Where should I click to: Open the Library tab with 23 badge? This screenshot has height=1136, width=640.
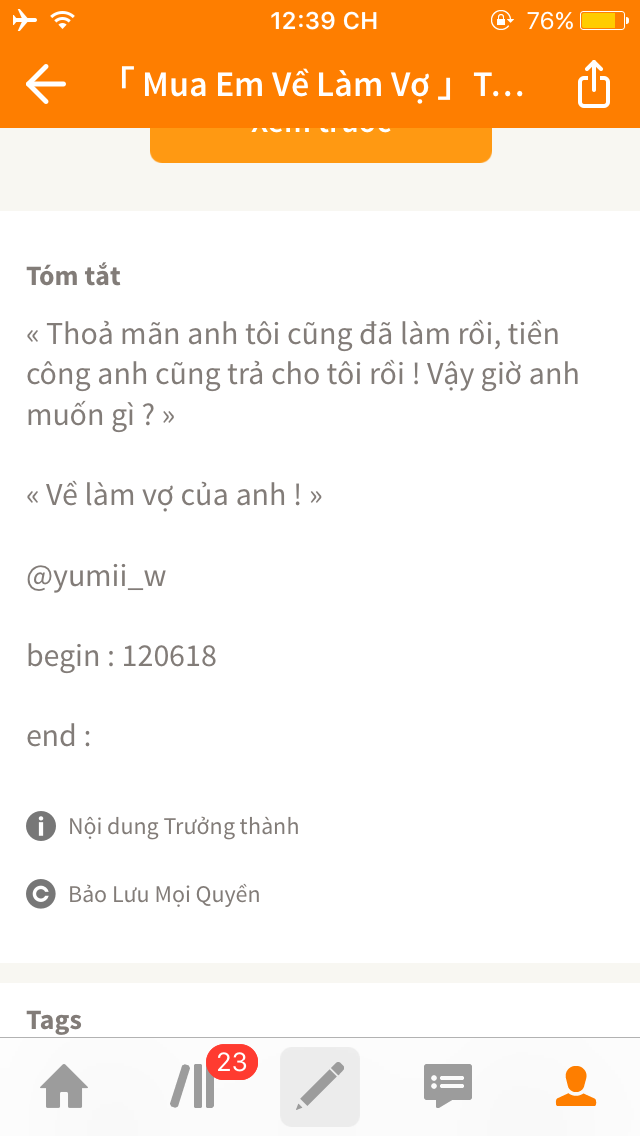193,1086
